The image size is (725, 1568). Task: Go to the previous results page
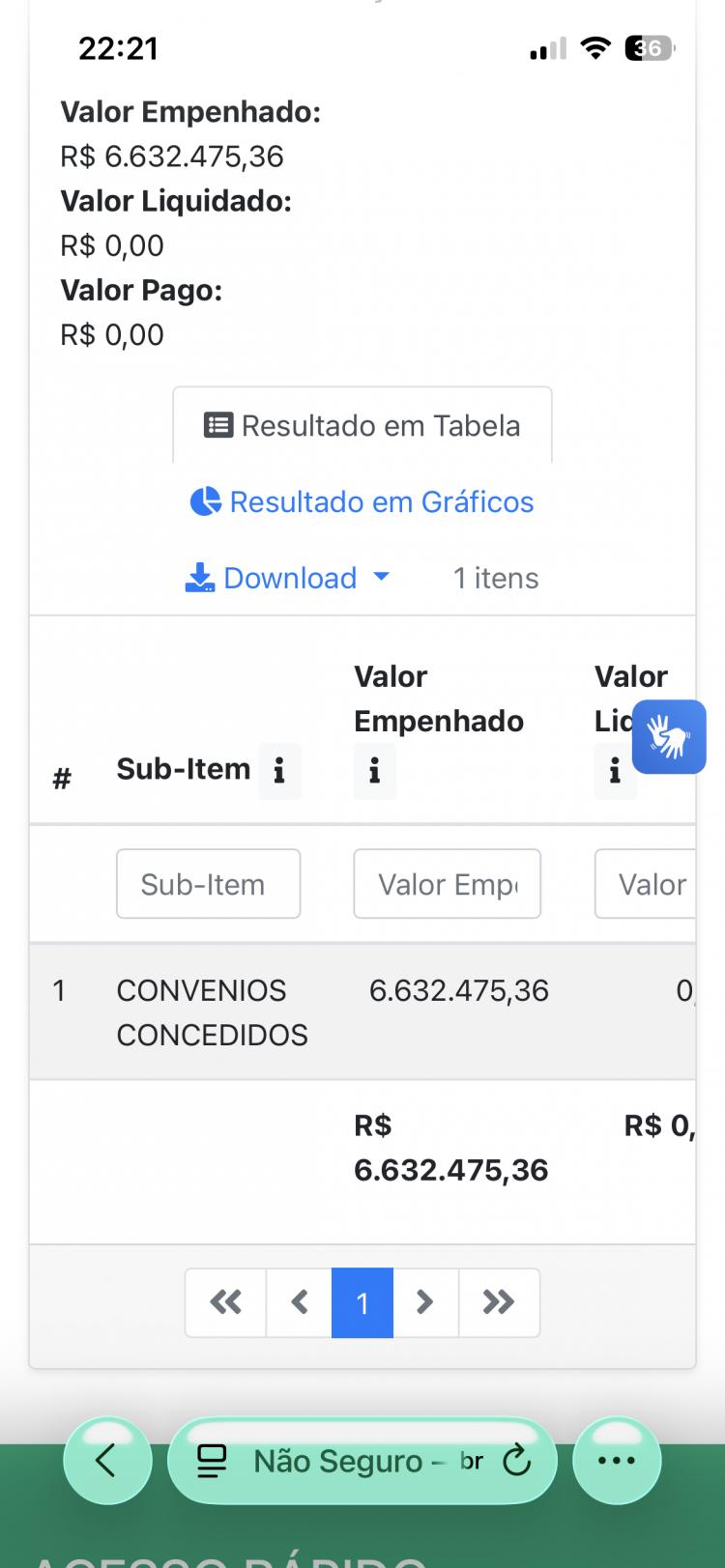[x=300, y=1303]
